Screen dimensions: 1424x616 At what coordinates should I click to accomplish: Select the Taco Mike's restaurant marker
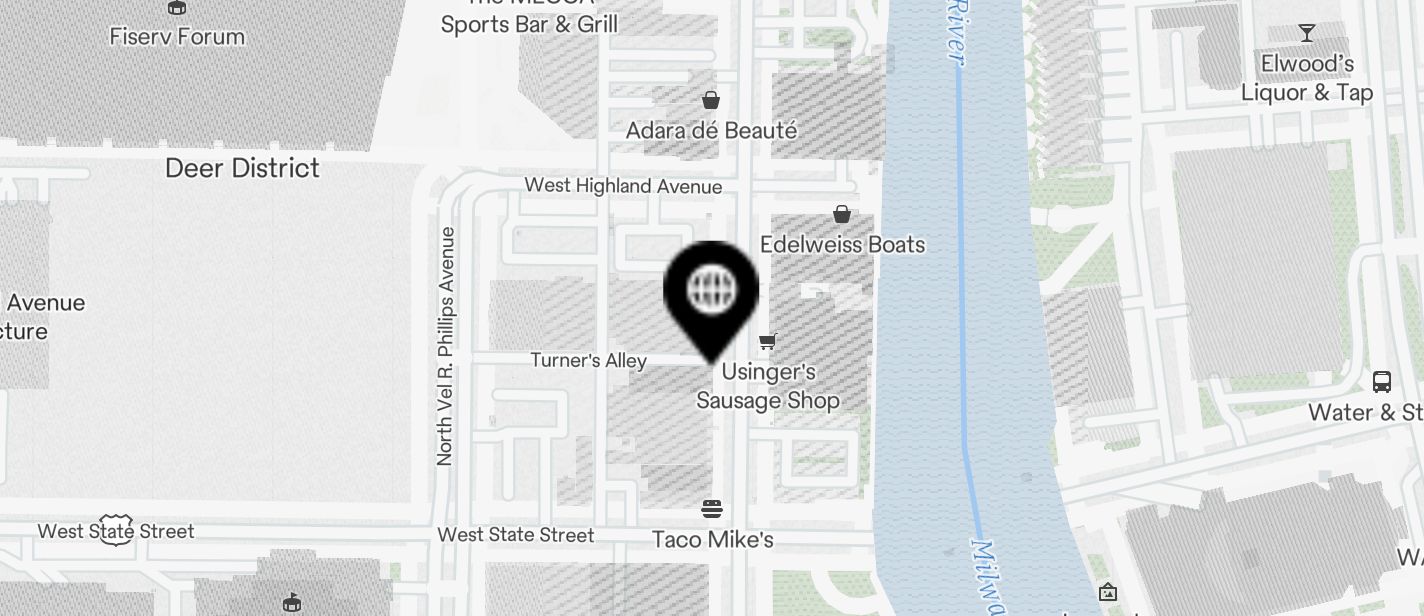pyautogui.click(x=712, y=509)
